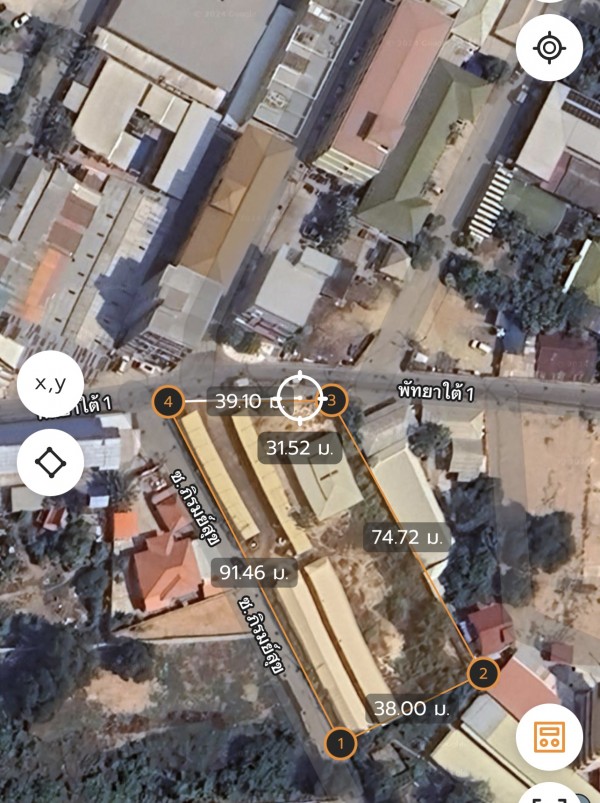
Task: Select boundary point marker 4
Action: 168,402
